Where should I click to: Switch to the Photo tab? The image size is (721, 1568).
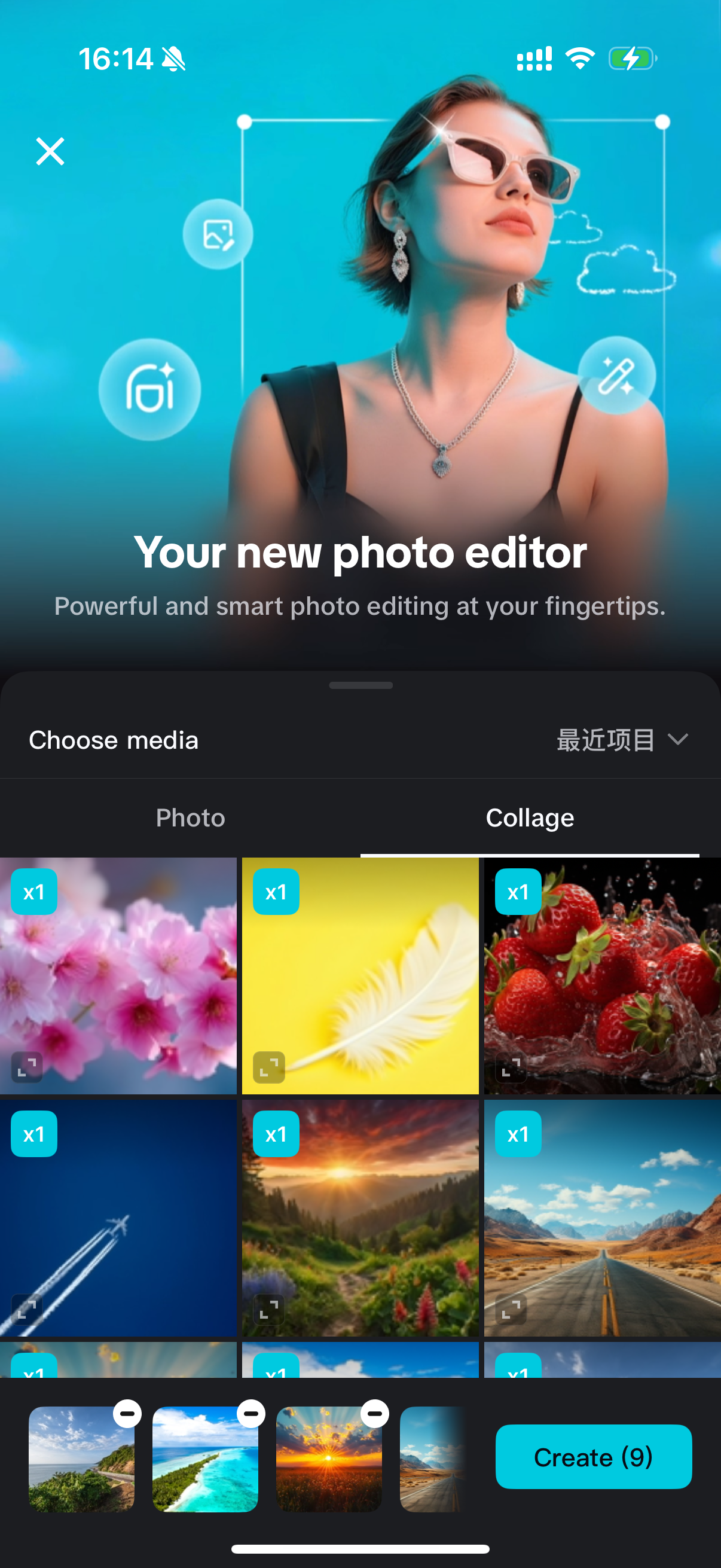pyautogui.click(x=190, y=817)
